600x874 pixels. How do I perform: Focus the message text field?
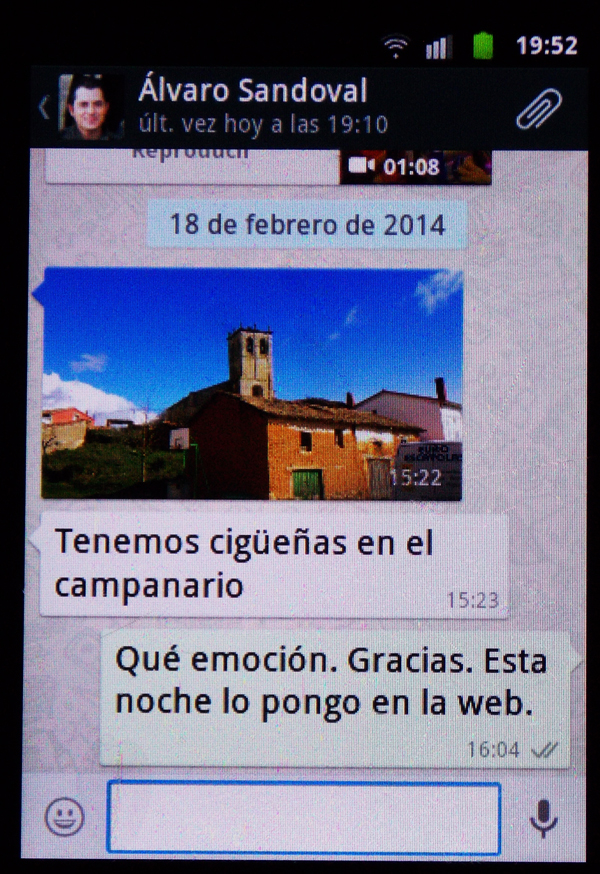coord(303,818)
